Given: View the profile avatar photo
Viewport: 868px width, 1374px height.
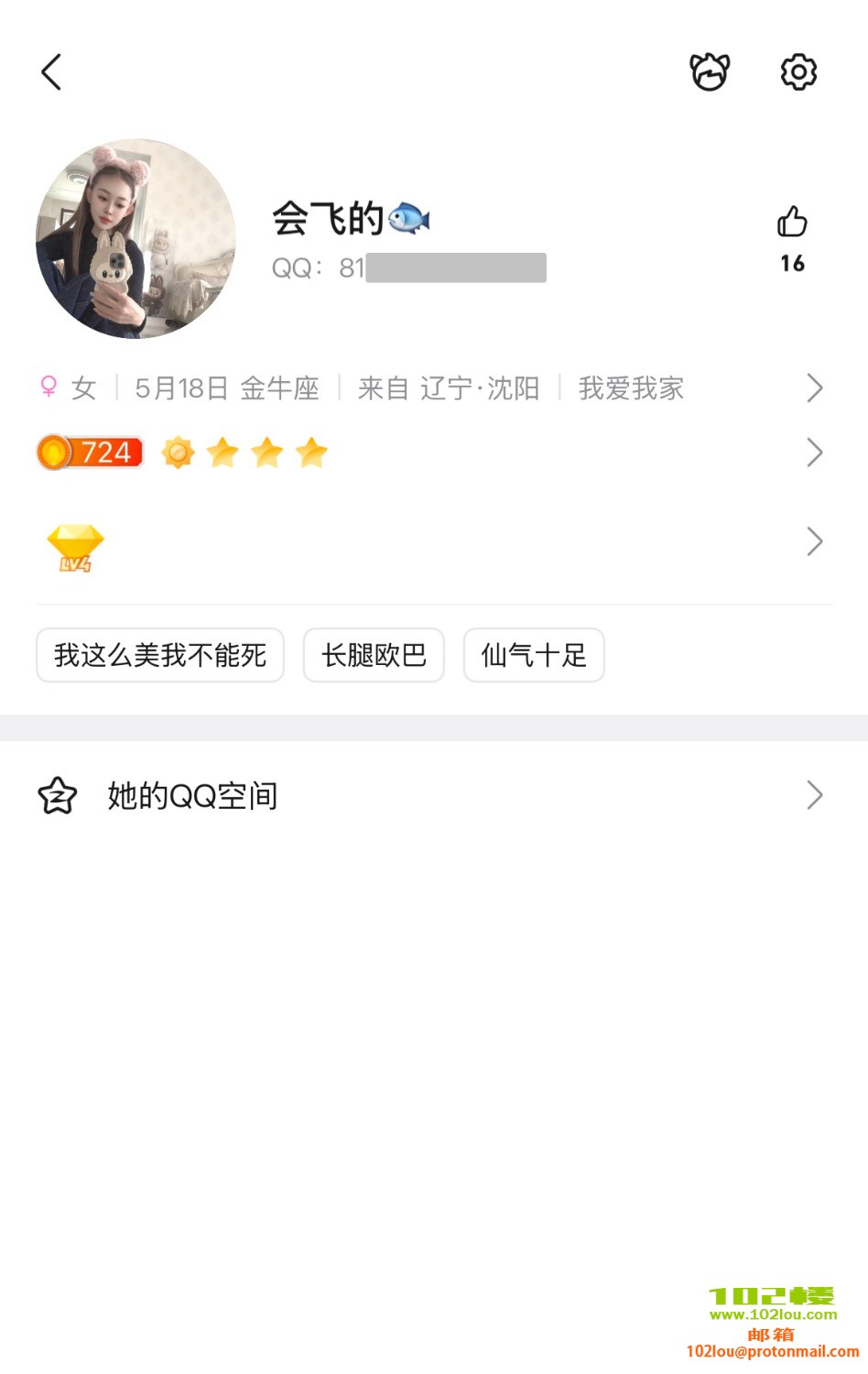Looking at the screenshot, I should pyautogui.click(x=136, y=239).
